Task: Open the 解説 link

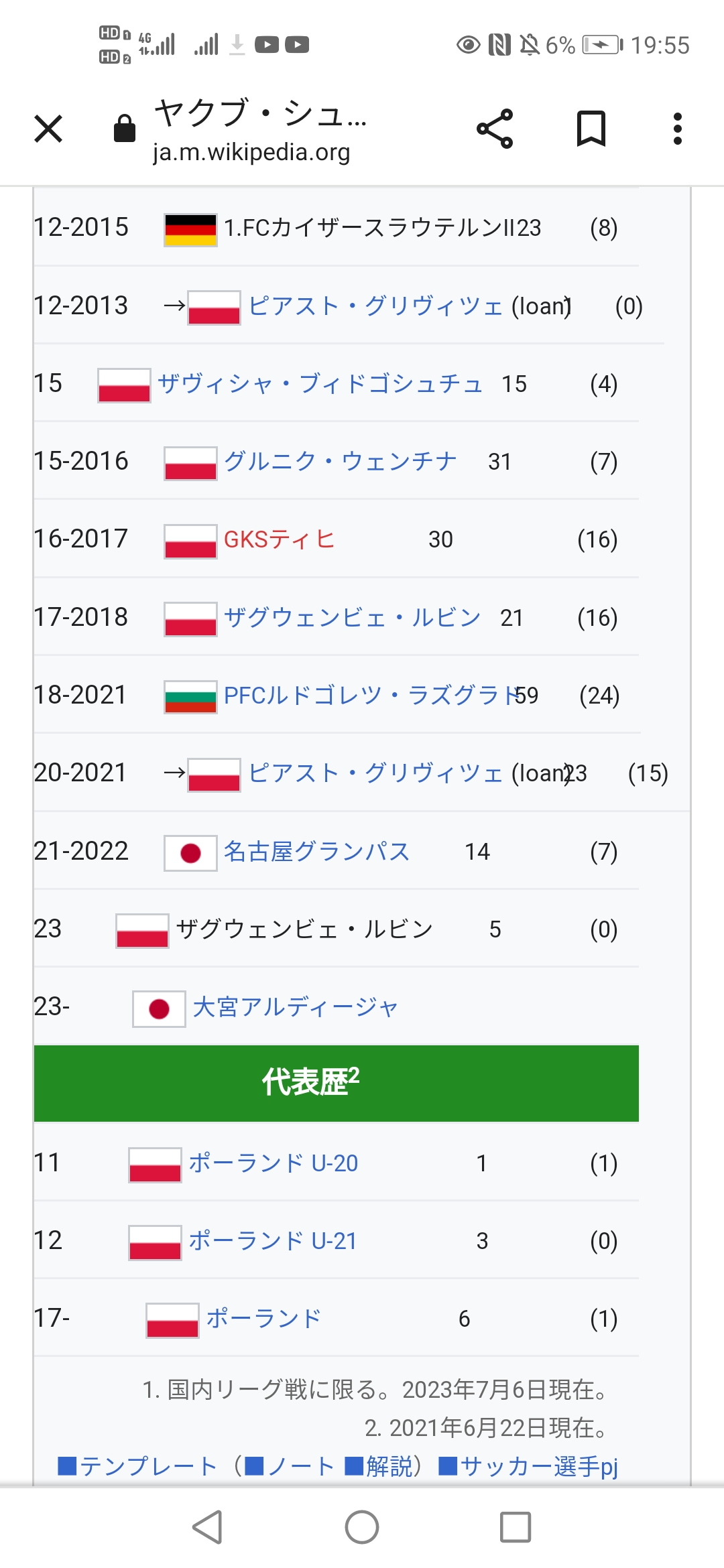Action: point(390,1466)
